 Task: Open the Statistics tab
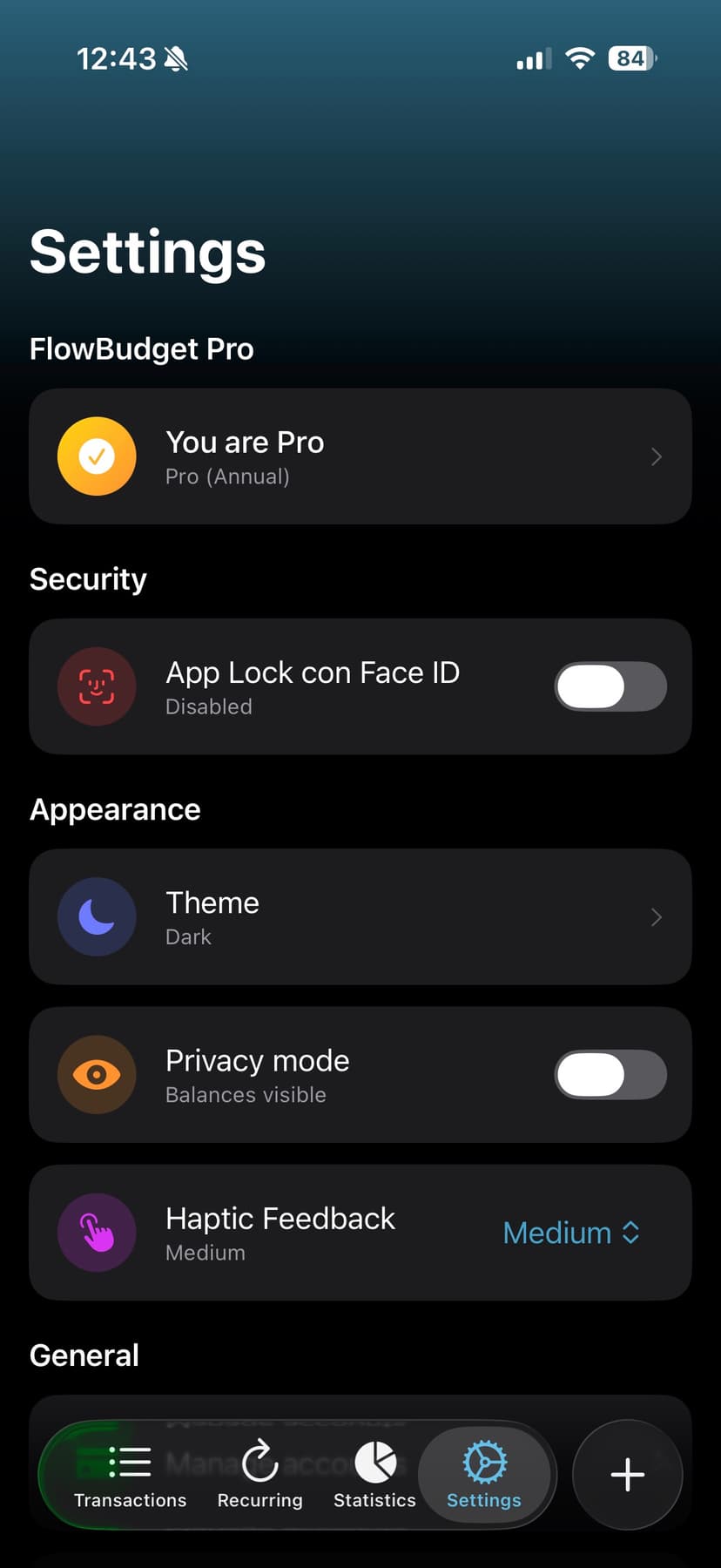click(x=374, y=1475)
